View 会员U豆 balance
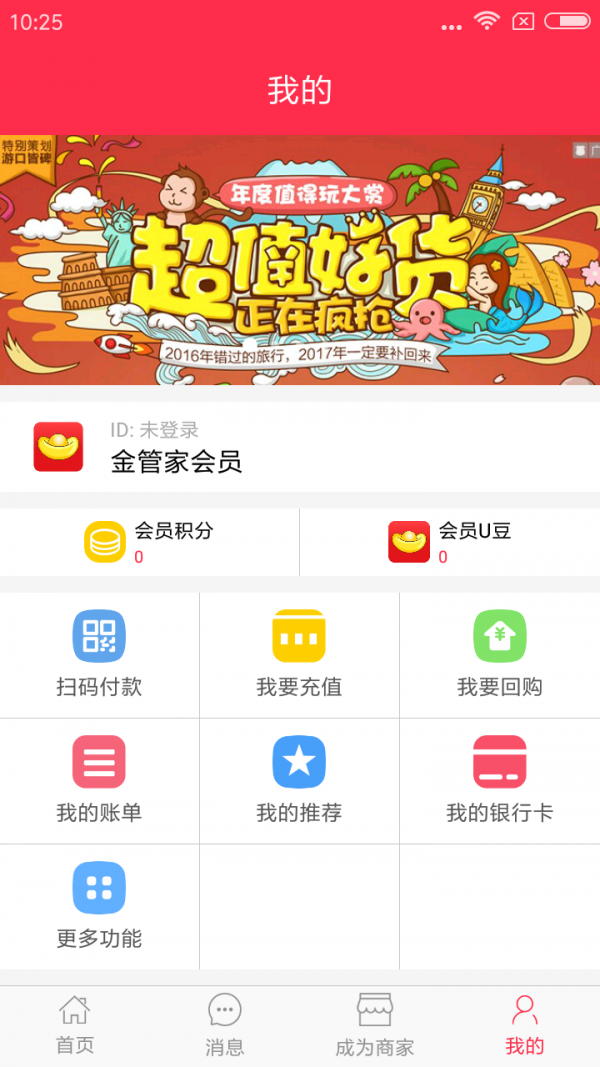The image size is (600, 1067). pos(450,542)
